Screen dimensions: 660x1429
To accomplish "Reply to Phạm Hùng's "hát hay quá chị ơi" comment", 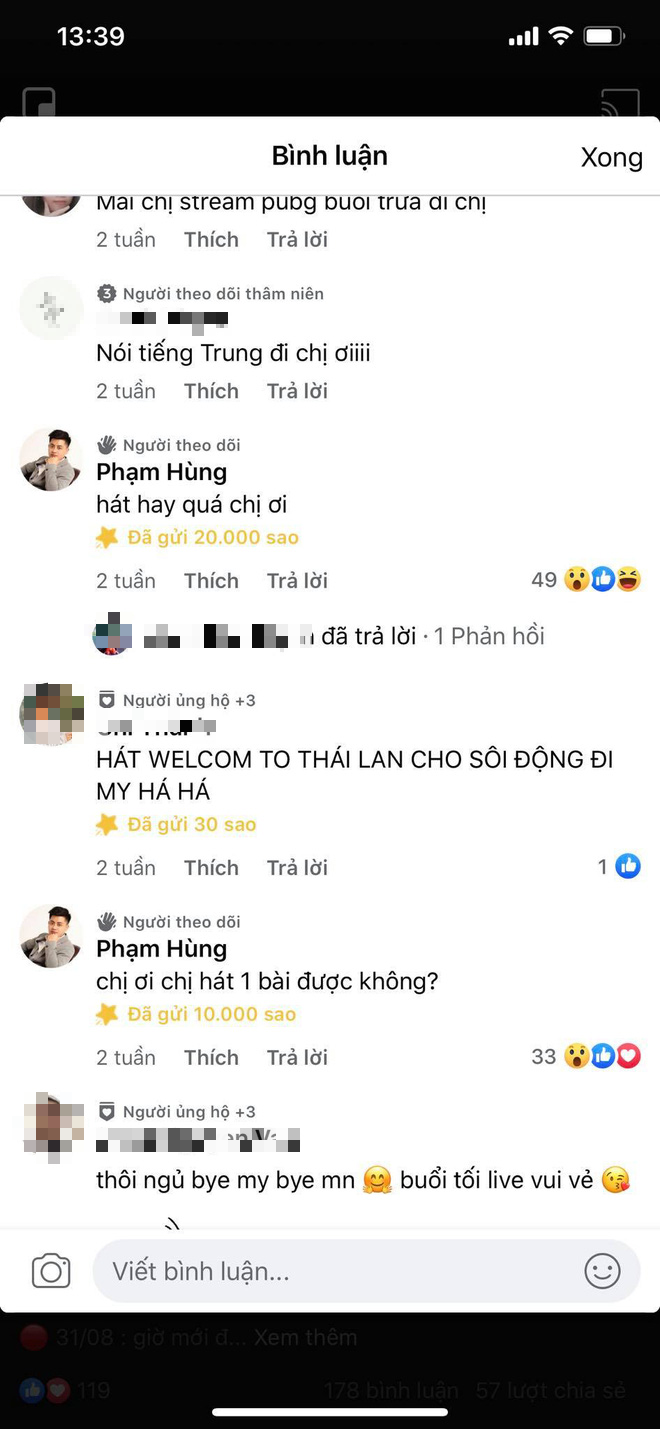I will [x=297, y=581].
